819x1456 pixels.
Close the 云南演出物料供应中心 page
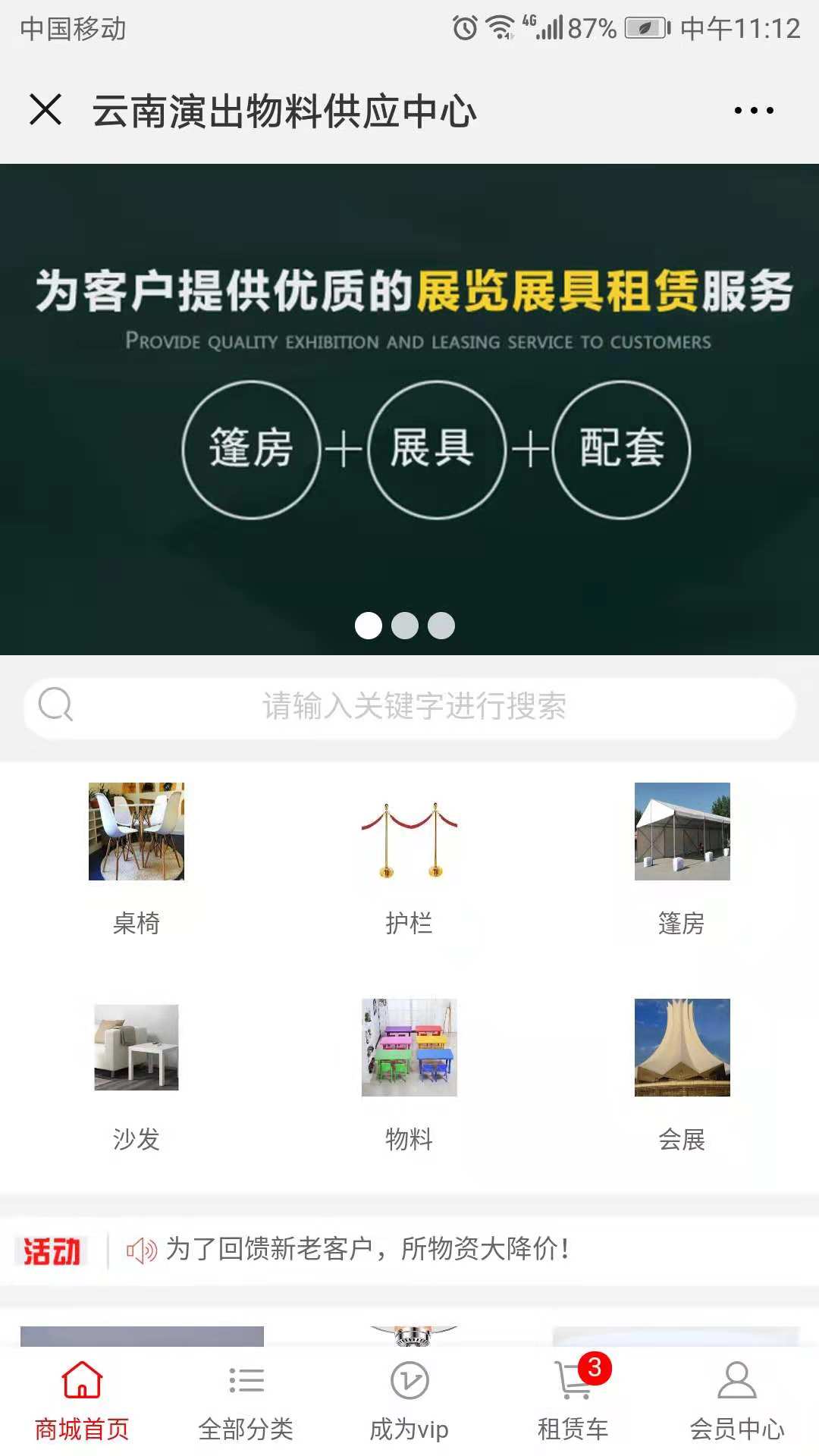click(45, 110)
